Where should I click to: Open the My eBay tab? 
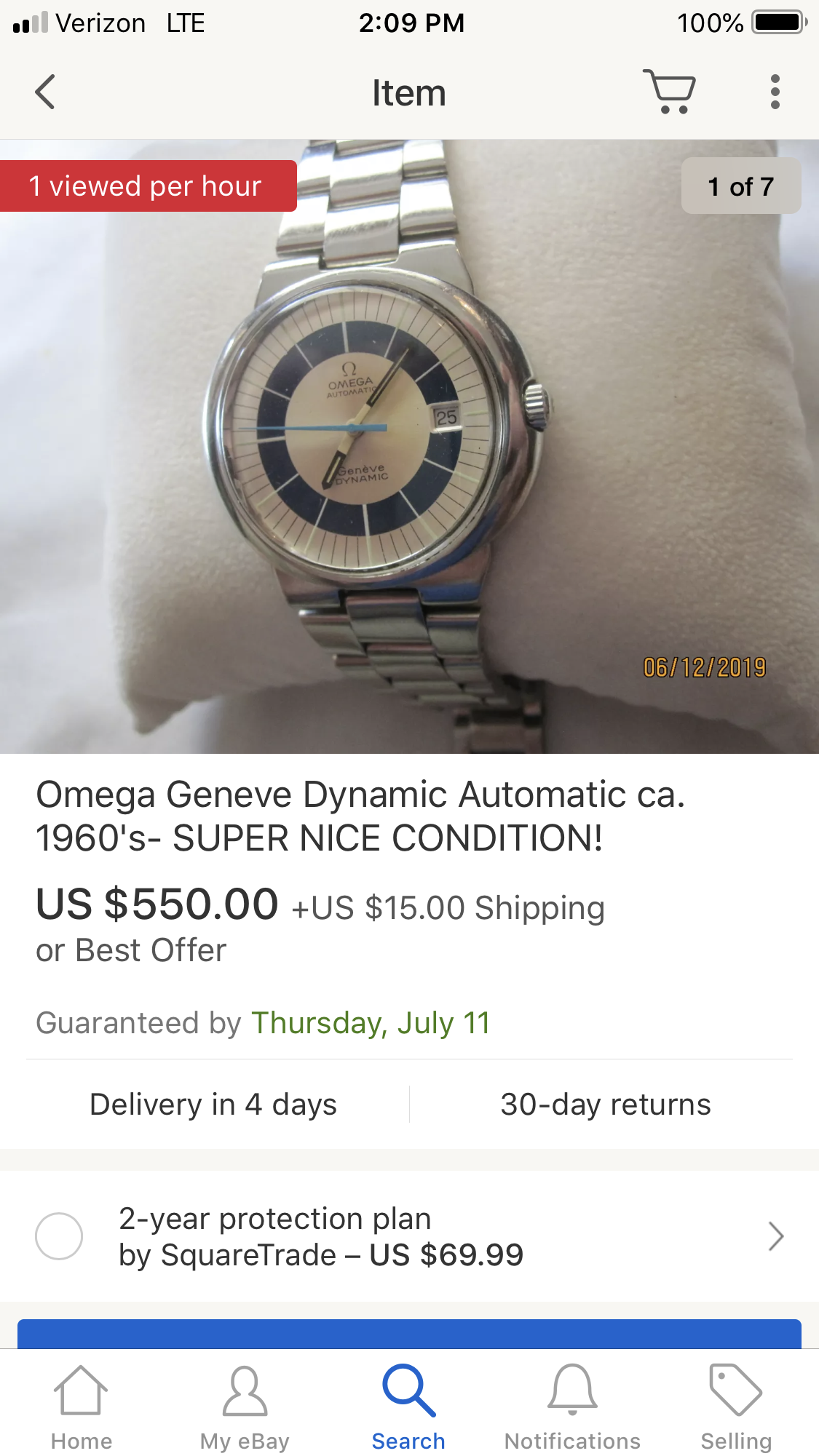coord(245,1407)
